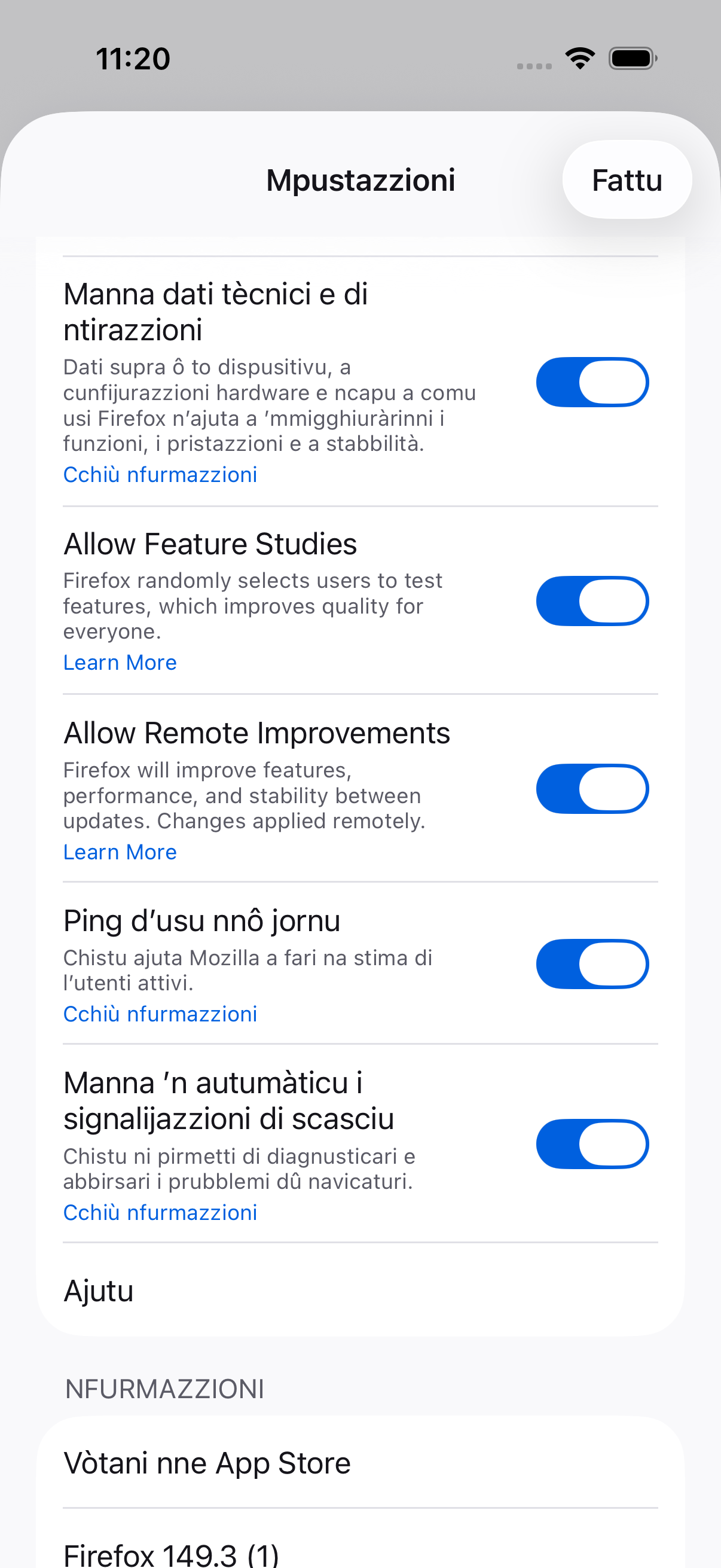Open Cchiù nfurmazzioni under signalijazzioni di scasciu
Viewport: 721px width, 1568px height.
point(160,1213)
